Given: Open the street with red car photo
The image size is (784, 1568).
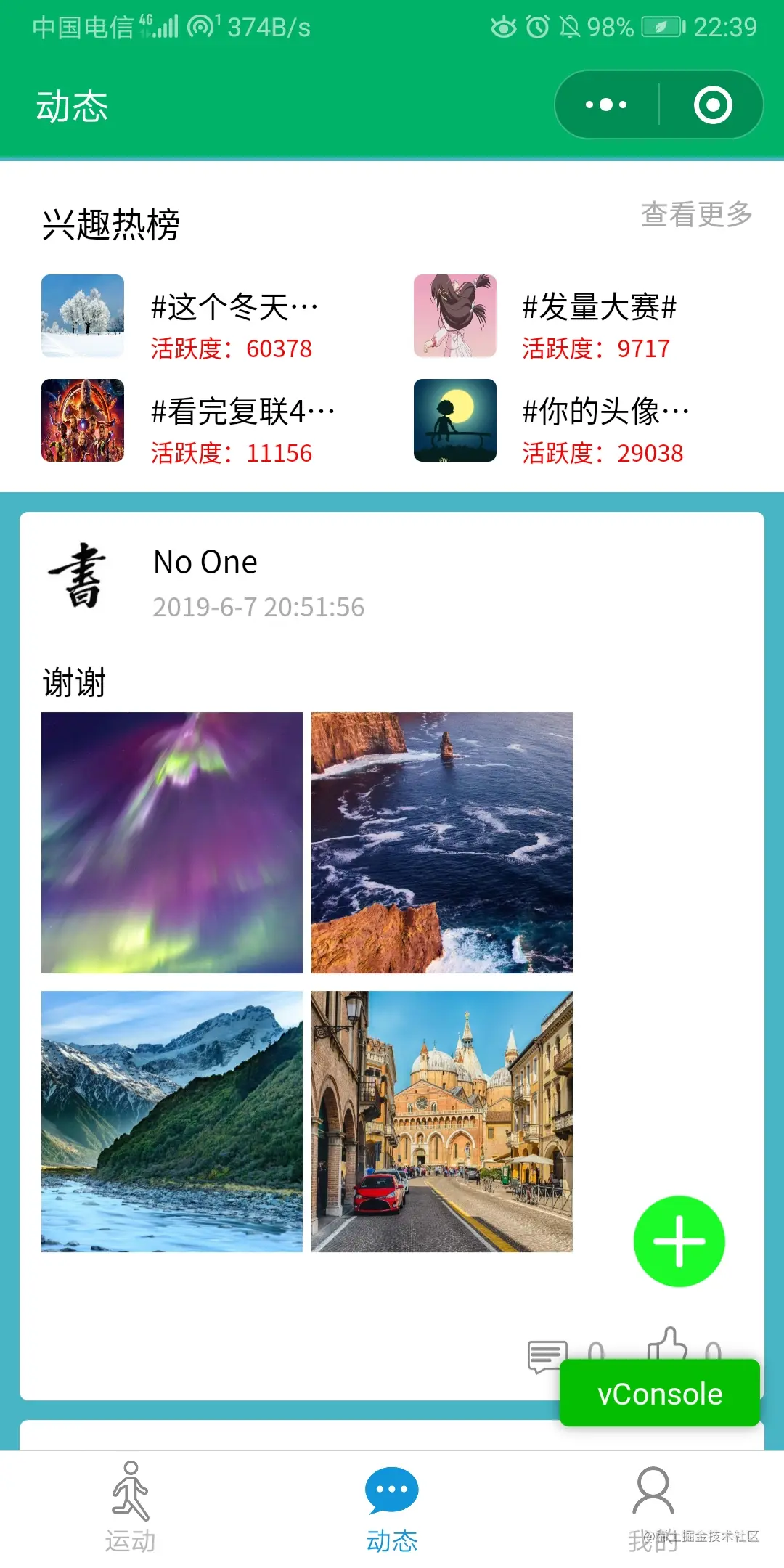Looking at the screenshot, I should [x=441, y=1121].
